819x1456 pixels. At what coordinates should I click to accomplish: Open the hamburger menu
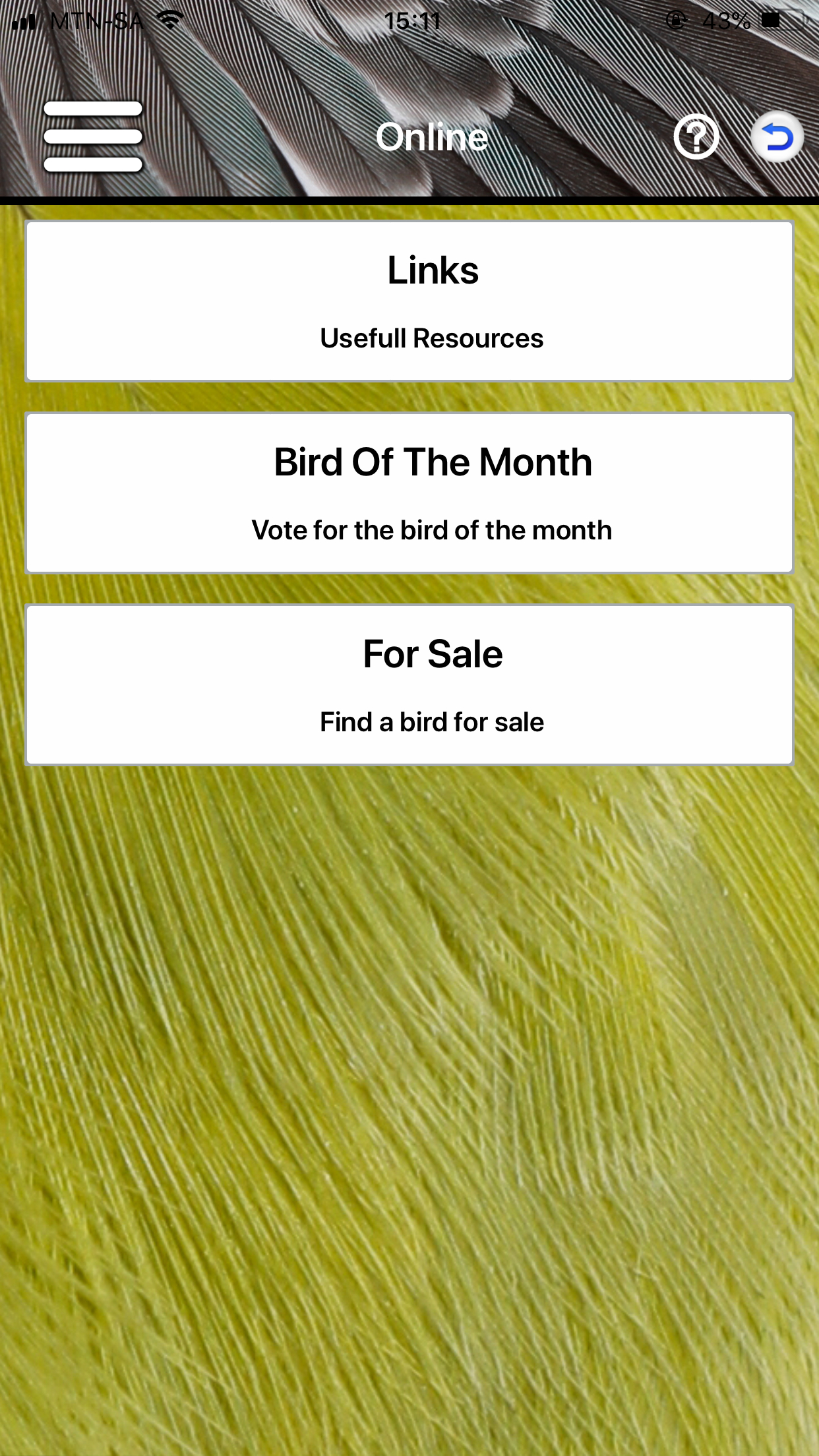pyautogui.click(x=93, y=136)
